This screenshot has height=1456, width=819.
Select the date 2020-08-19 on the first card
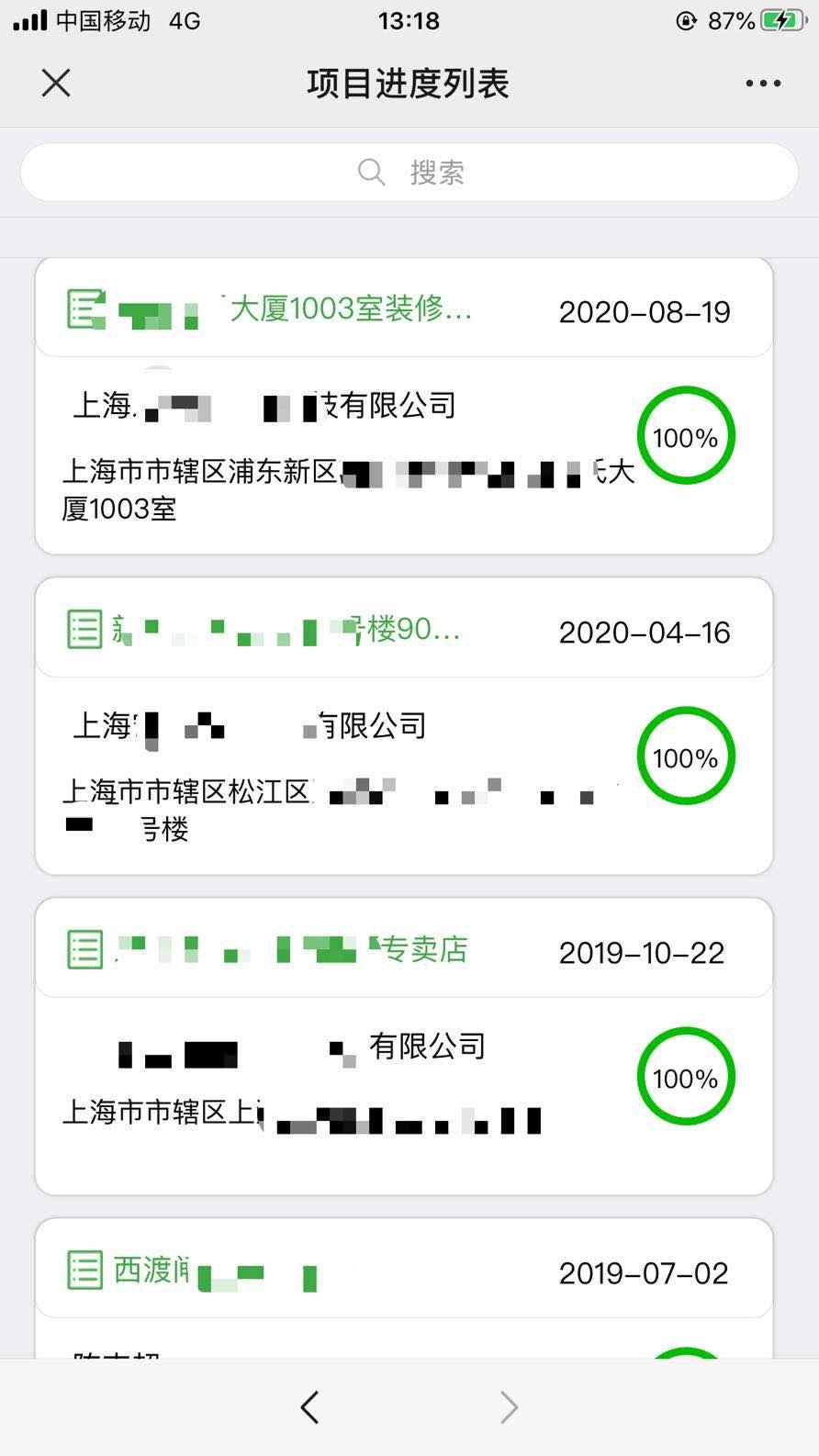click(645, 312)
